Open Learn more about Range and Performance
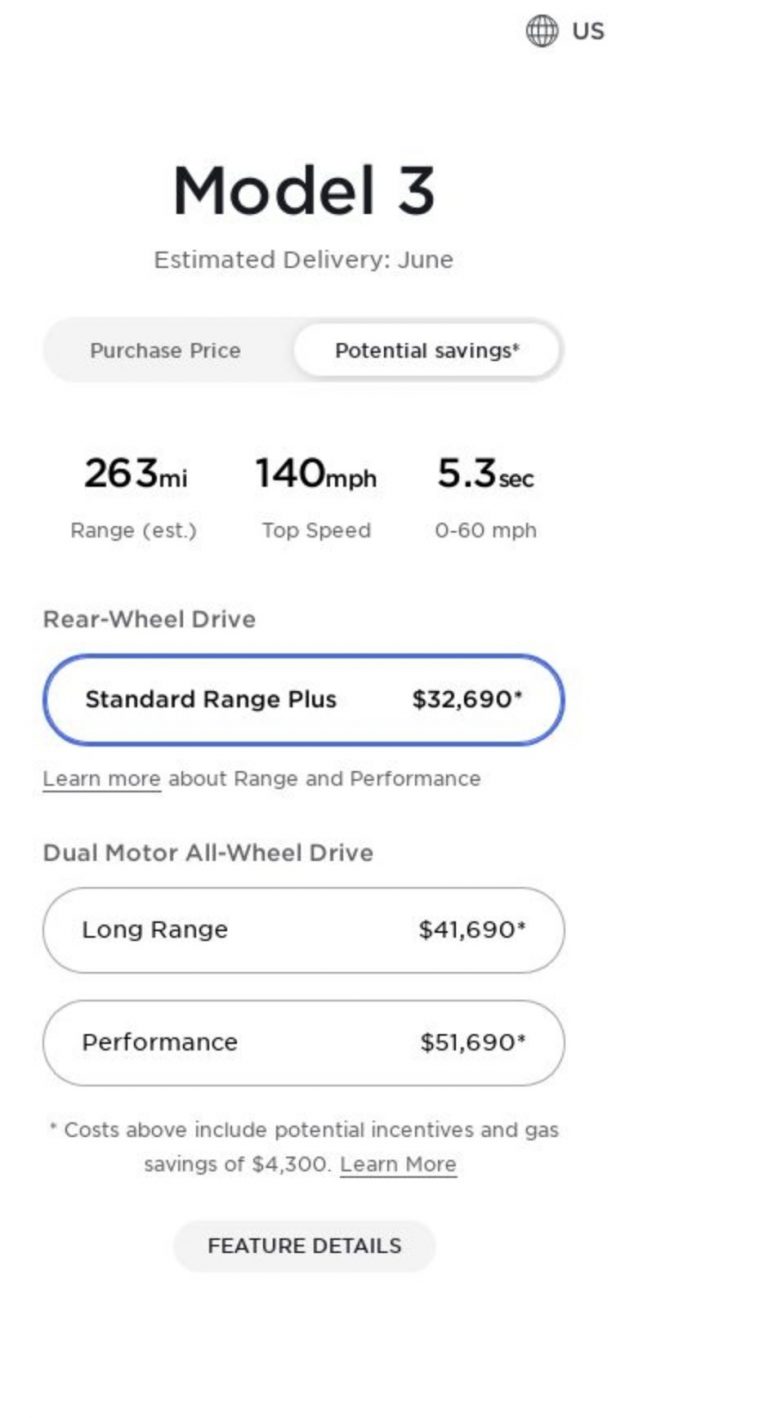The width and height of the screenshot is (768, 1418). (101, 779)
